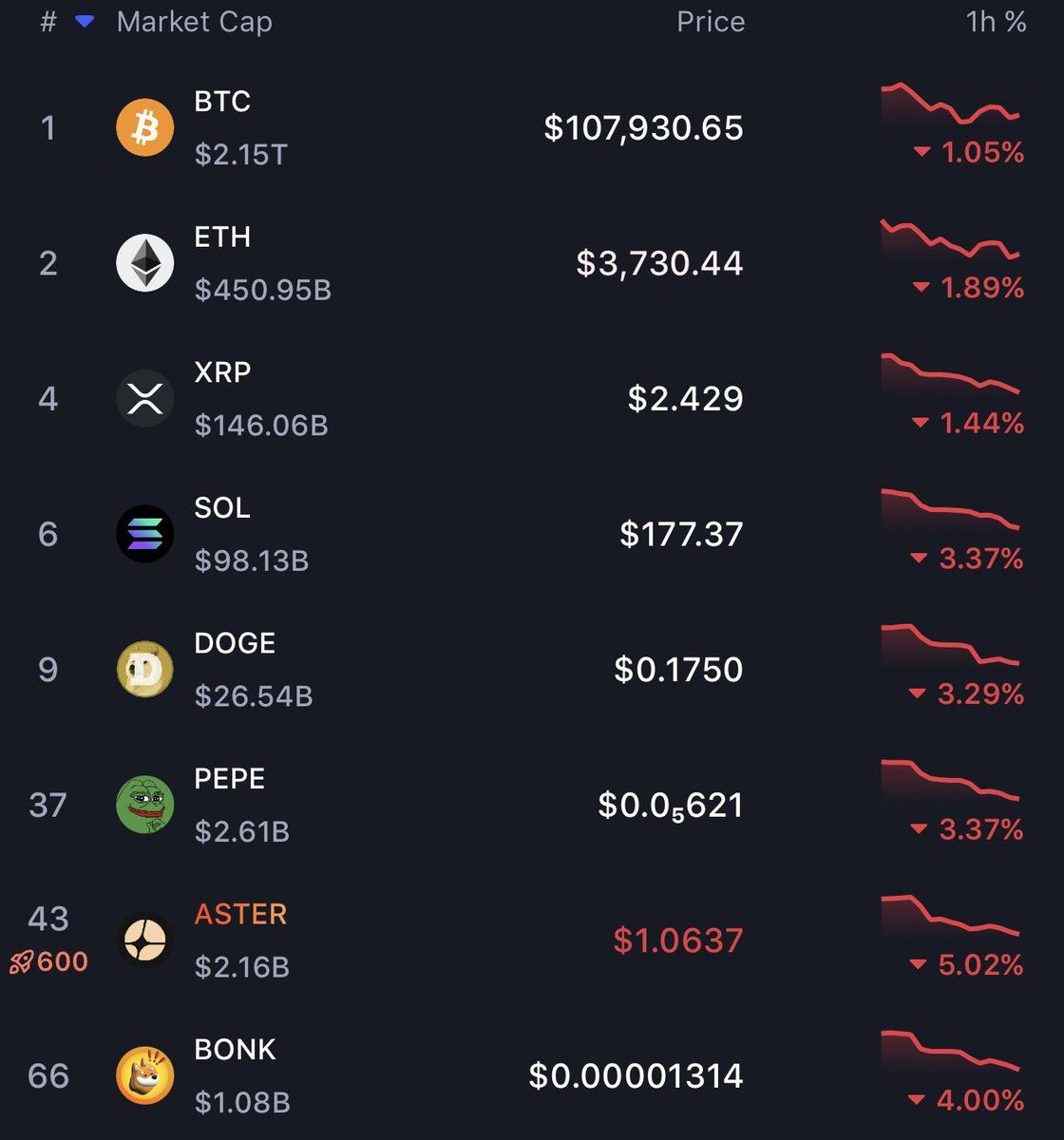Click the ETH Ethereum logo
The width and height of the screenshot is (1064, 1140).
coord(144,262)
